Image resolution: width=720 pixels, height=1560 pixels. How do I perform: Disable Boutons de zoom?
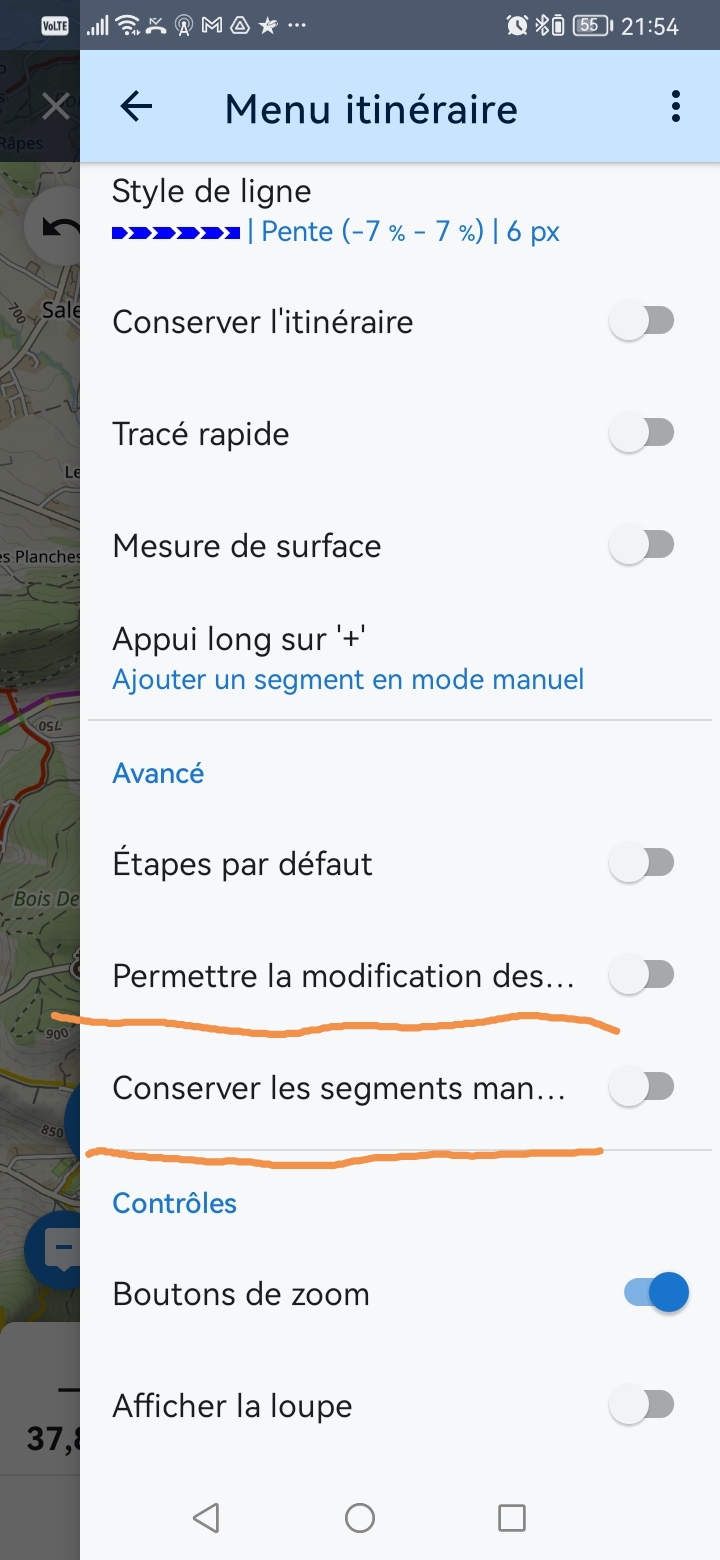[656, 1293]
